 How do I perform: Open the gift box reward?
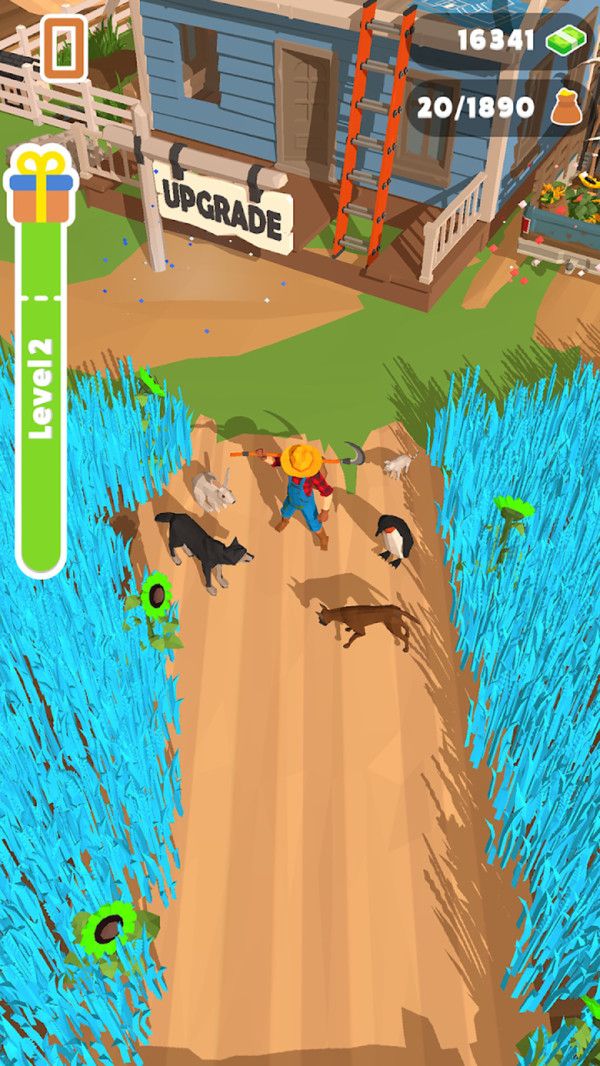pos(40,186)
